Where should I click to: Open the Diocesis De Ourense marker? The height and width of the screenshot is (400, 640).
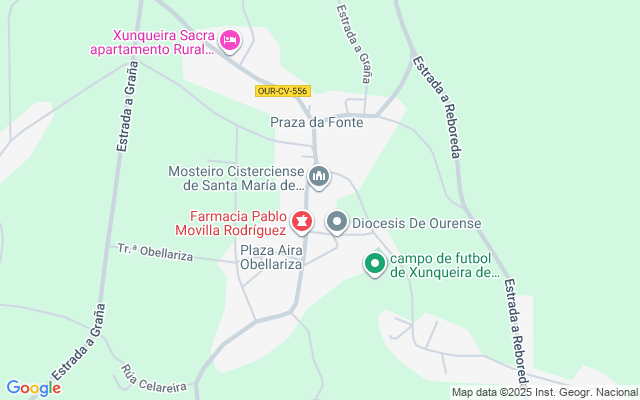click(x=337, y=222)
